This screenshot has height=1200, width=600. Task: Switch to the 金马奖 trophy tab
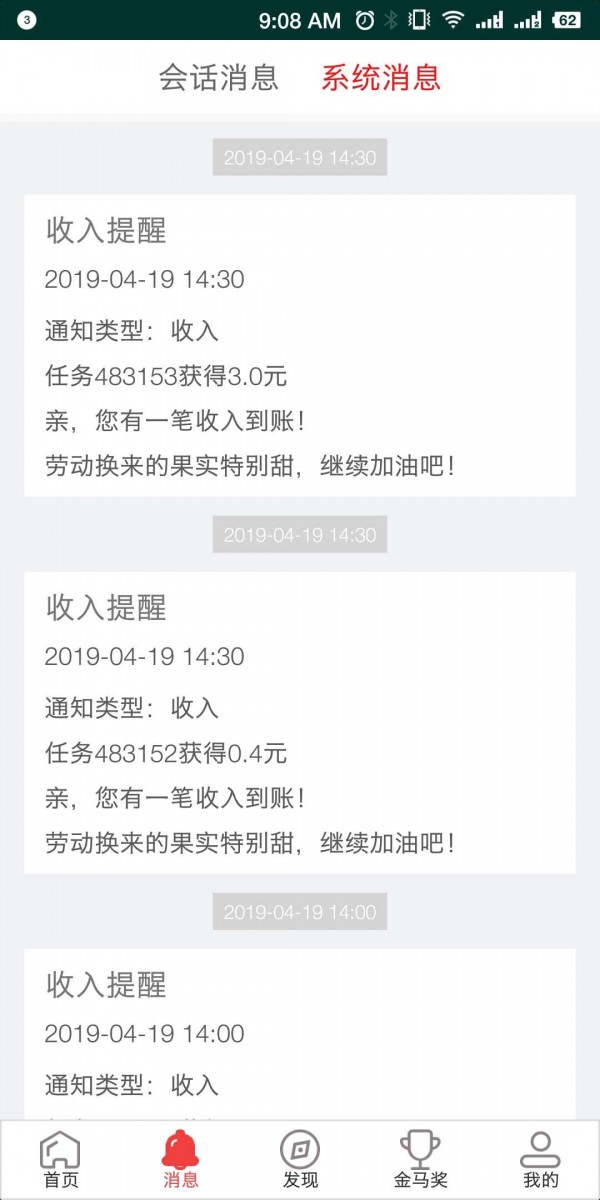[x=420, y=1159]
